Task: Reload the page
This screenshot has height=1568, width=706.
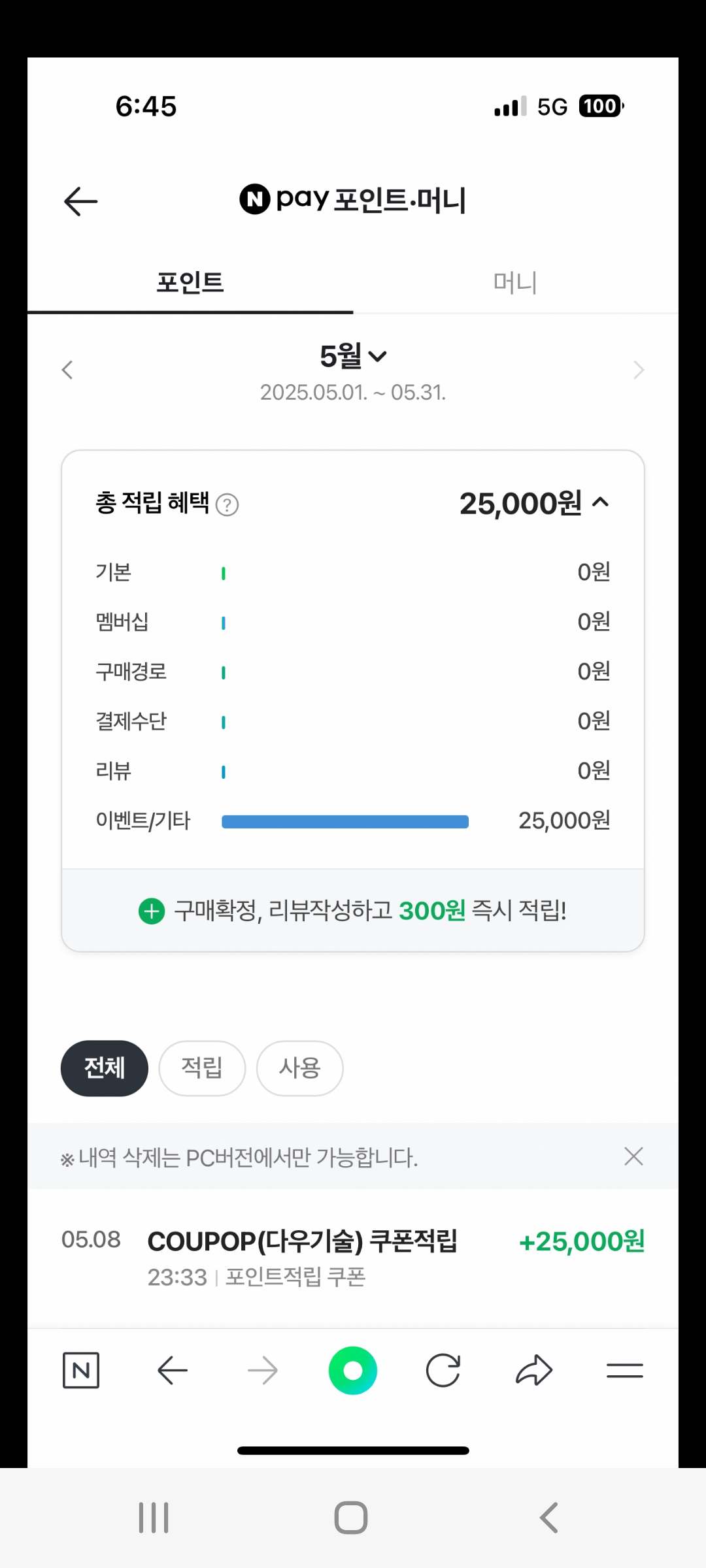Action: coord(443,1370)
